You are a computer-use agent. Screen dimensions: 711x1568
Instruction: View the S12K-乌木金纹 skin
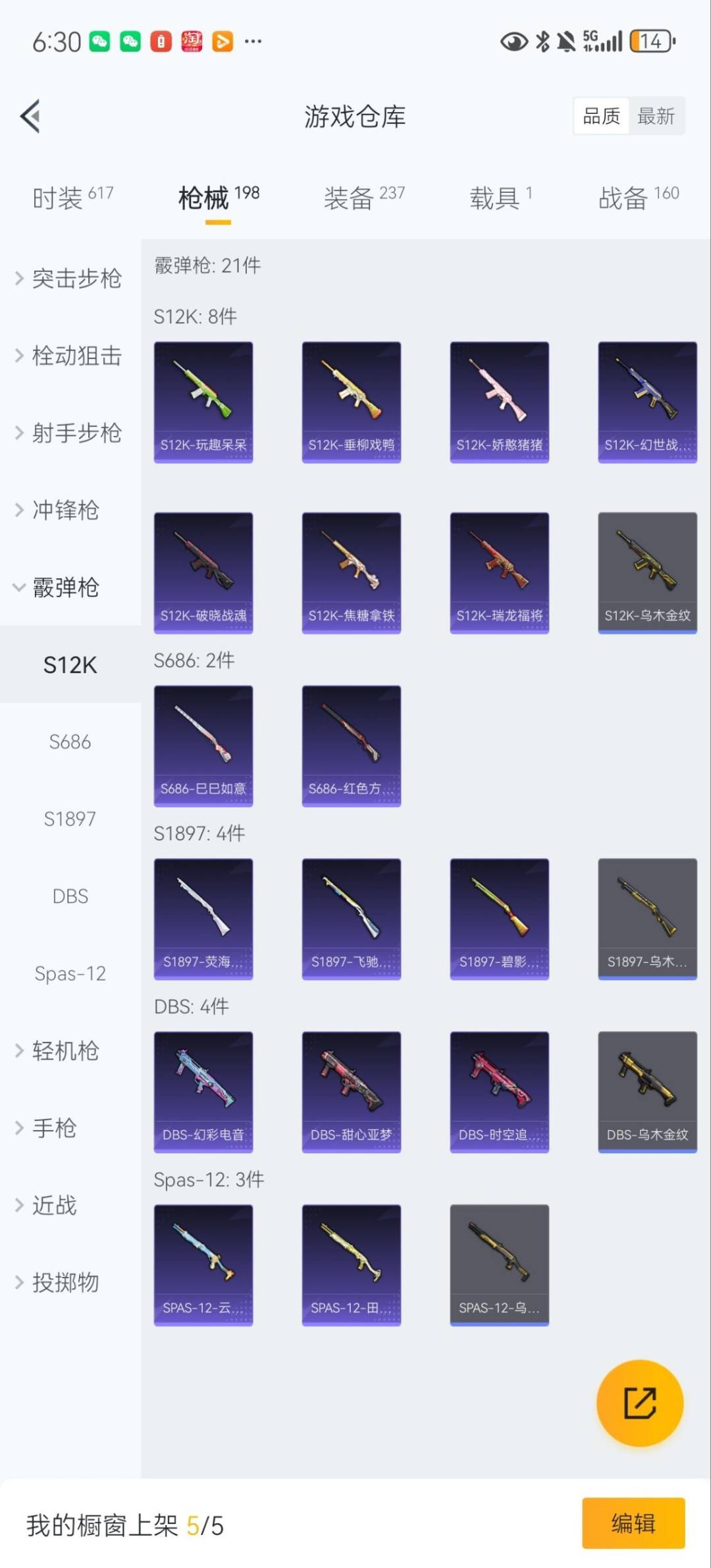pos(647,572)
